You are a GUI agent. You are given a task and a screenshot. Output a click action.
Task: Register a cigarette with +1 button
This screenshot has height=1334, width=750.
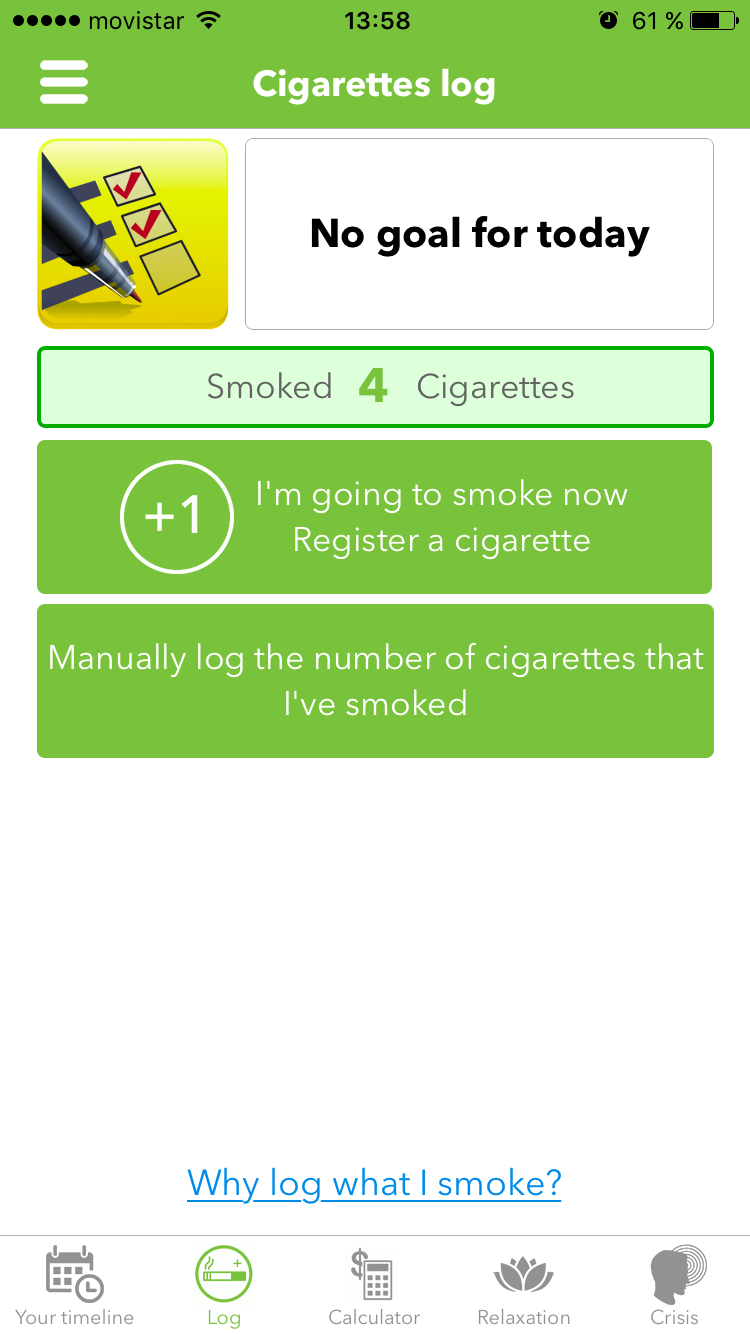point(374,517)
